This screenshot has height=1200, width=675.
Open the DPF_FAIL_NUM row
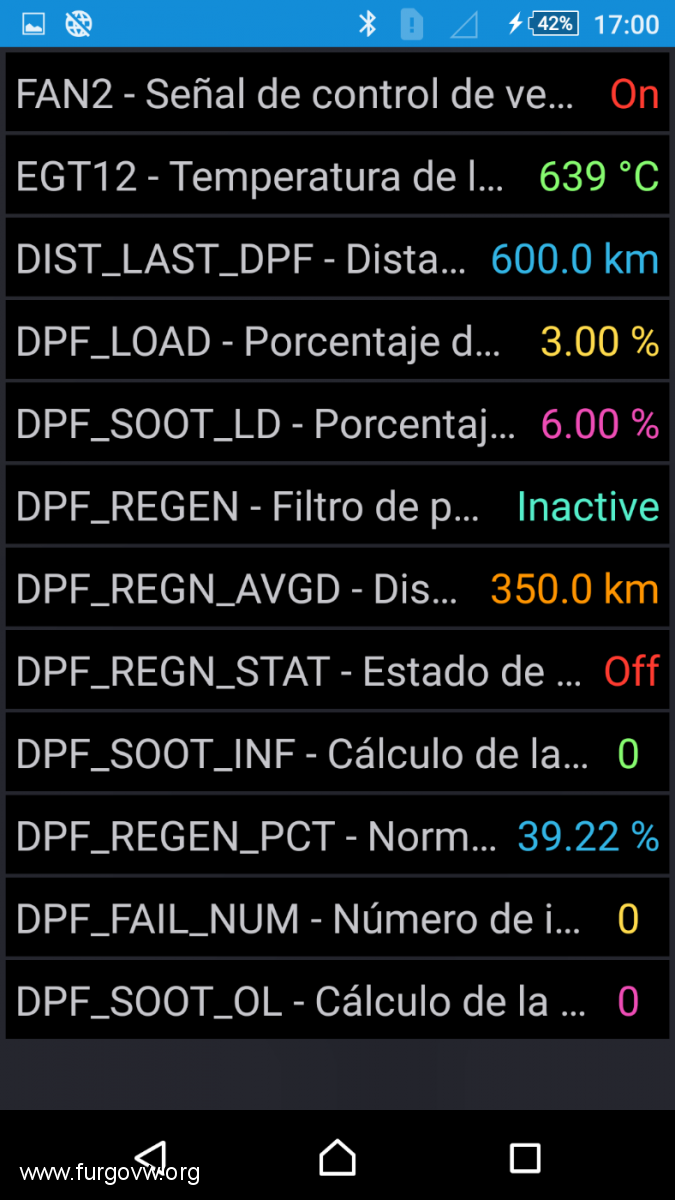click(337, 919)
